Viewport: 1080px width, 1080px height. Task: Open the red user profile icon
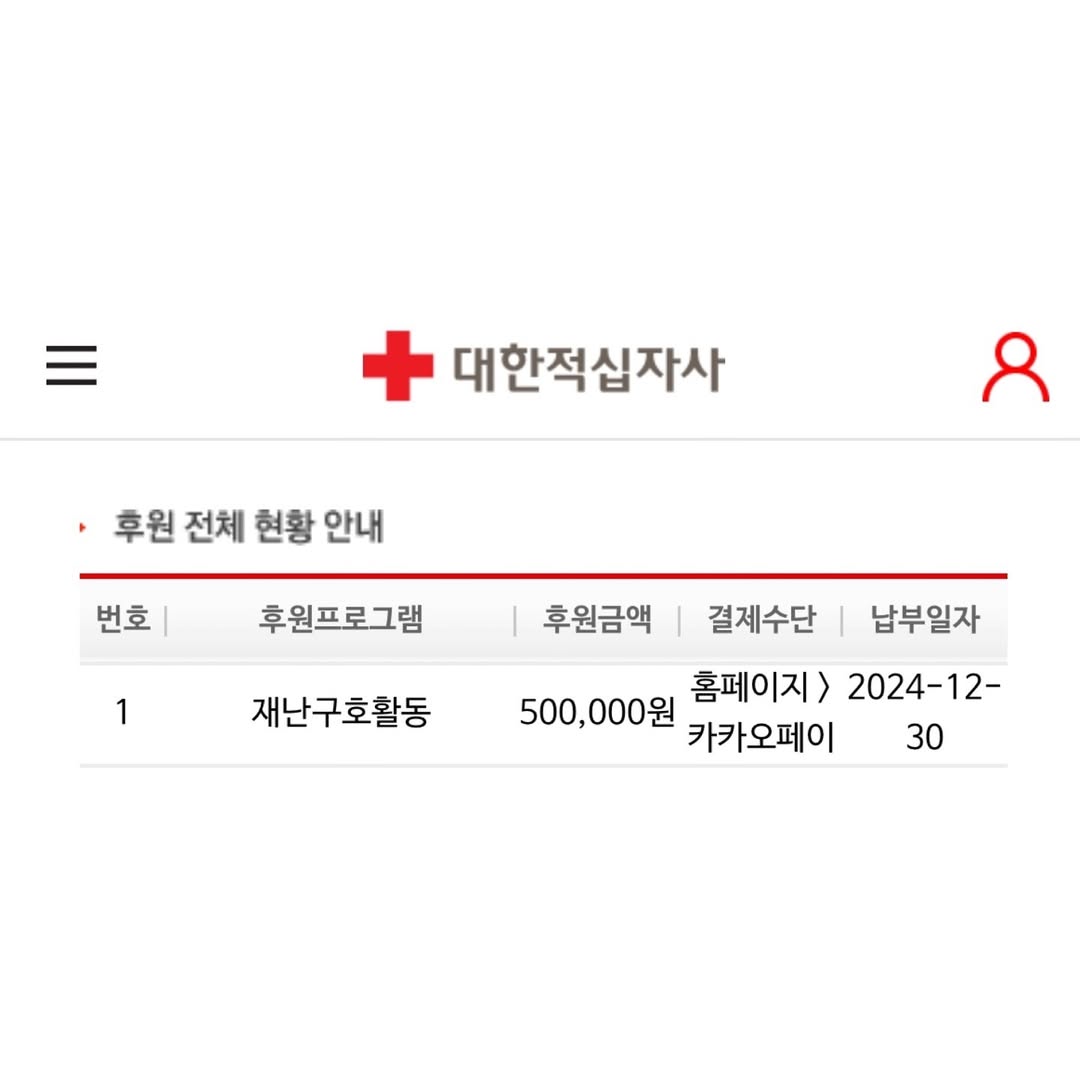pyautogui.click(x=1014, y=368)
